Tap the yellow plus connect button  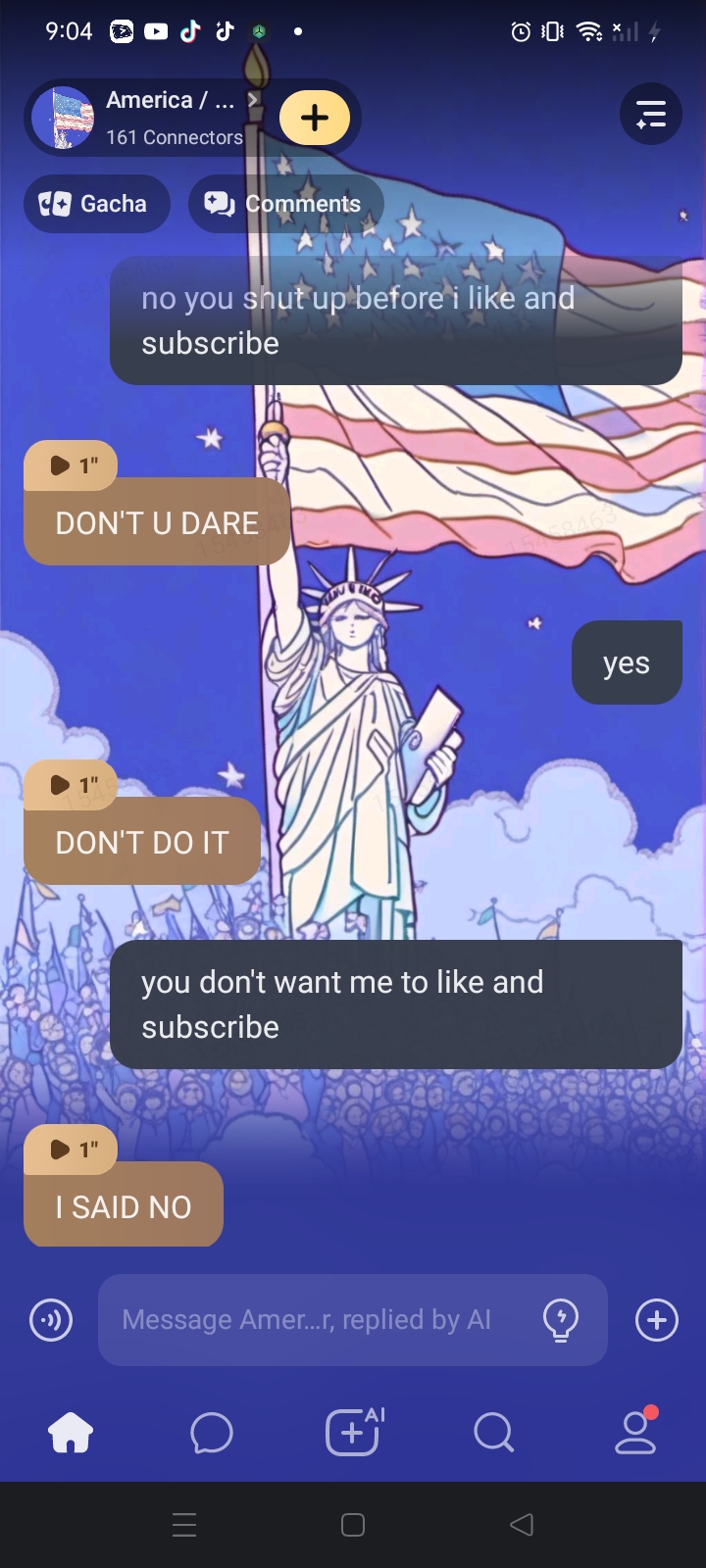(315, 118)
